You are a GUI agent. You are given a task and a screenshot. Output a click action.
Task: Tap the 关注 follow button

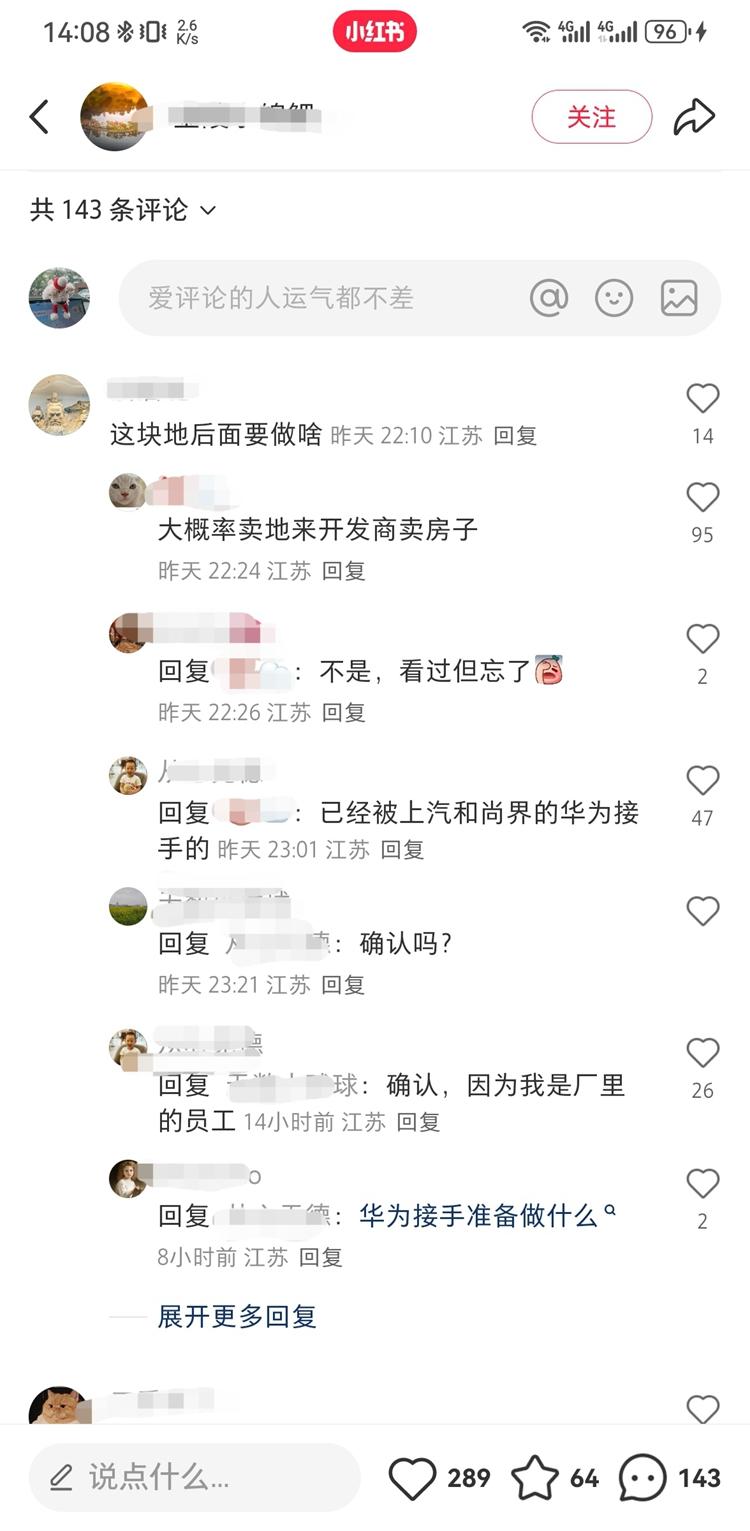[591, 117]
